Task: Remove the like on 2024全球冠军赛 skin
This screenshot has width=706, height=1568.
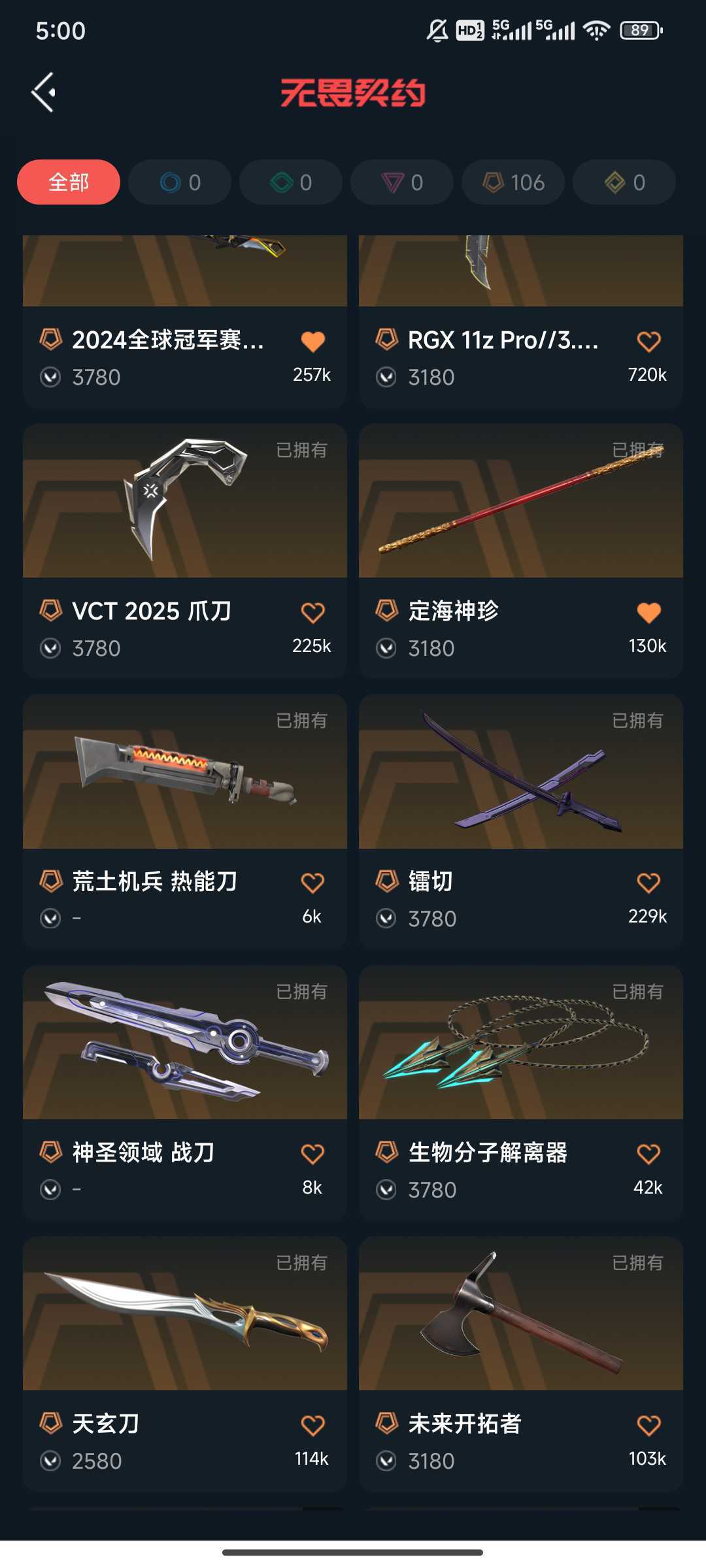Action: [x=312, y=342]
